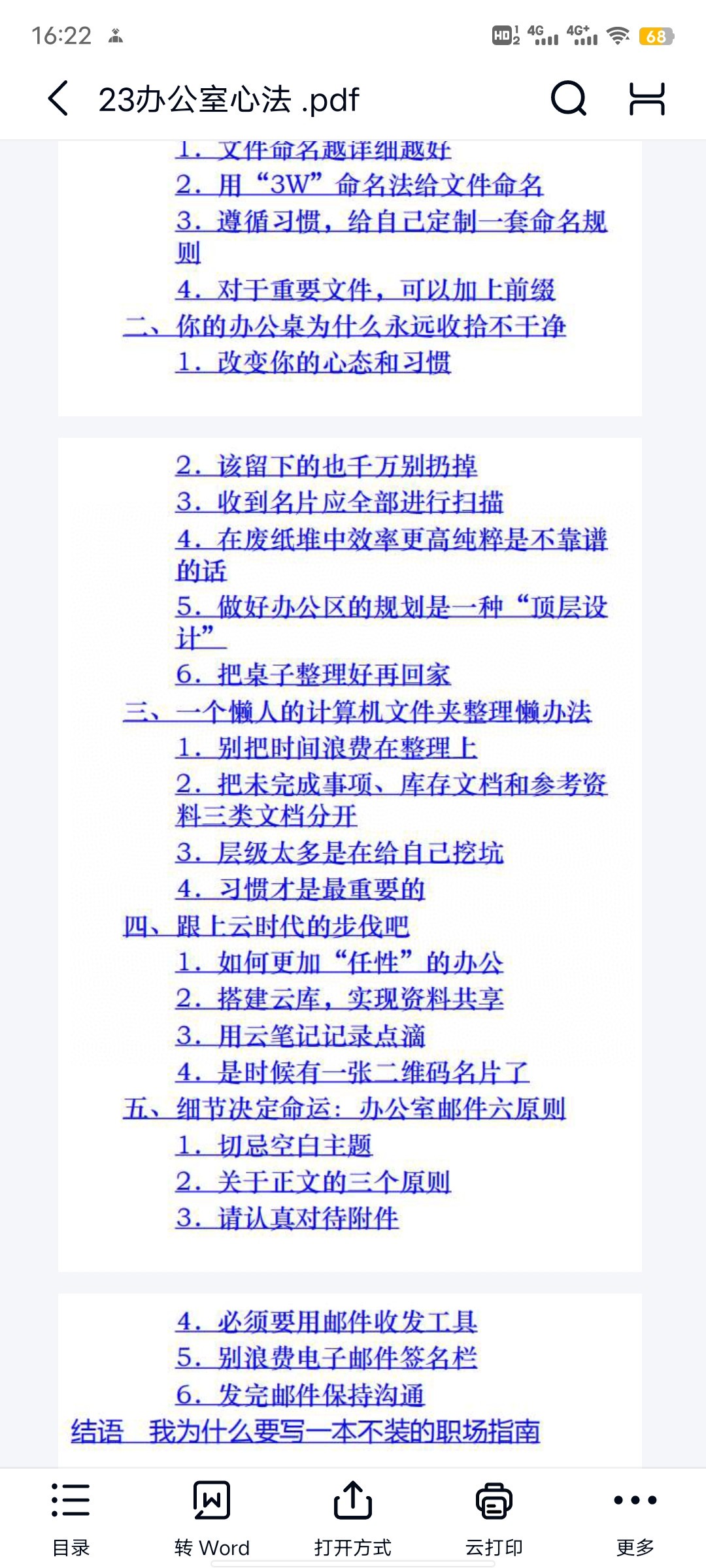Viewport: 706px width, 1568px height.
Task: Open 3. 层级太多是在给自己挖坑 link
Action: (x=339, y=852)
